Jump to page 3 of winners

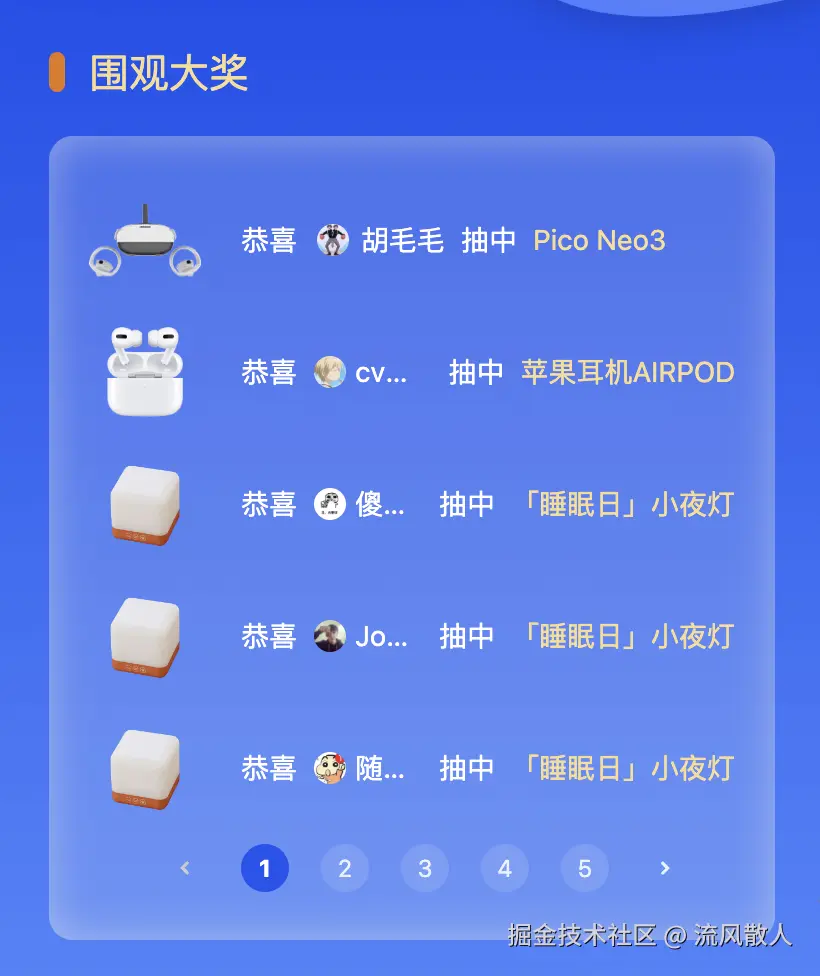[425, 868]
